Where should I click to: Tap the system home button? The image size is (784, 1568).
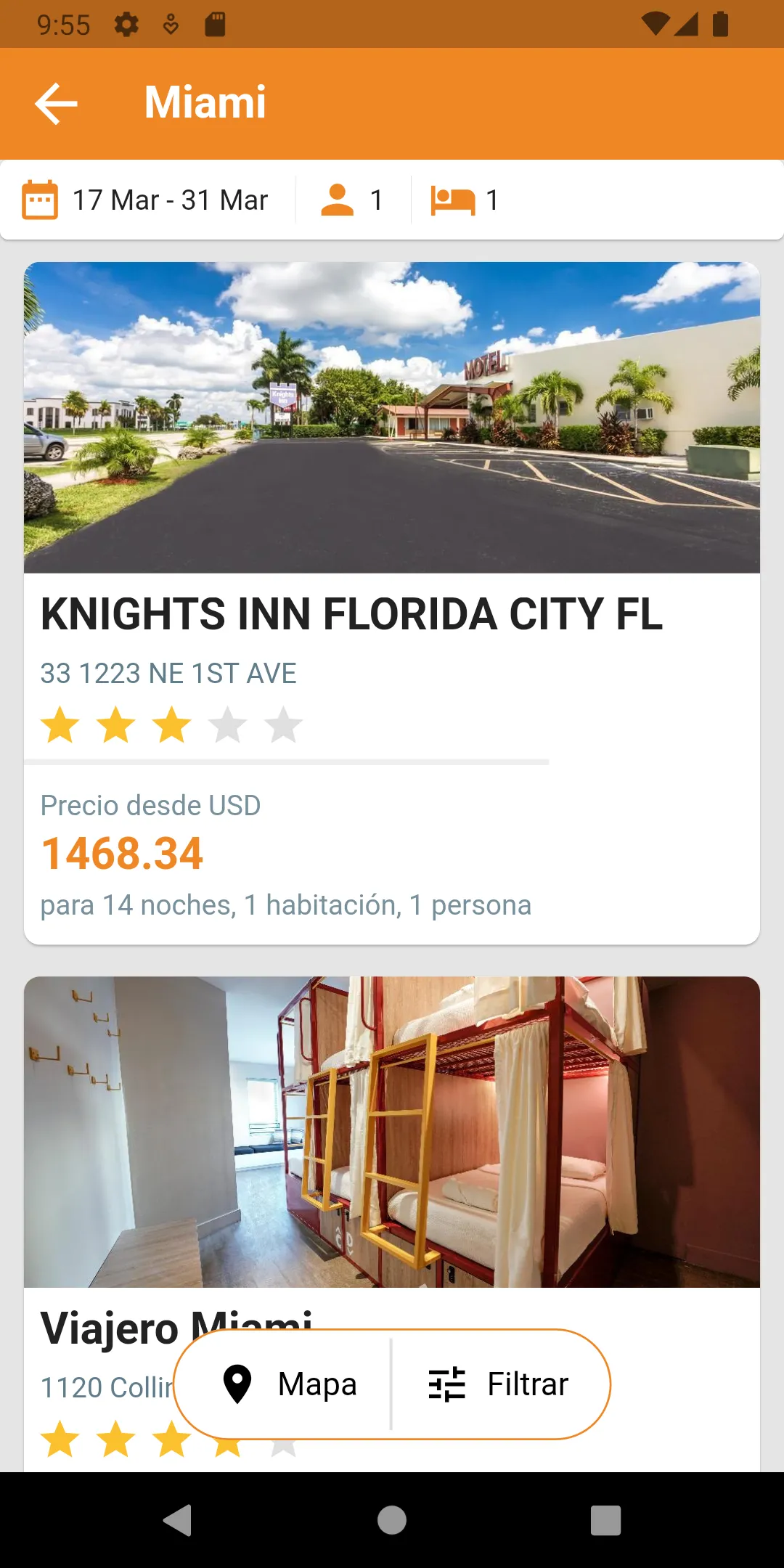point(392,1520)
